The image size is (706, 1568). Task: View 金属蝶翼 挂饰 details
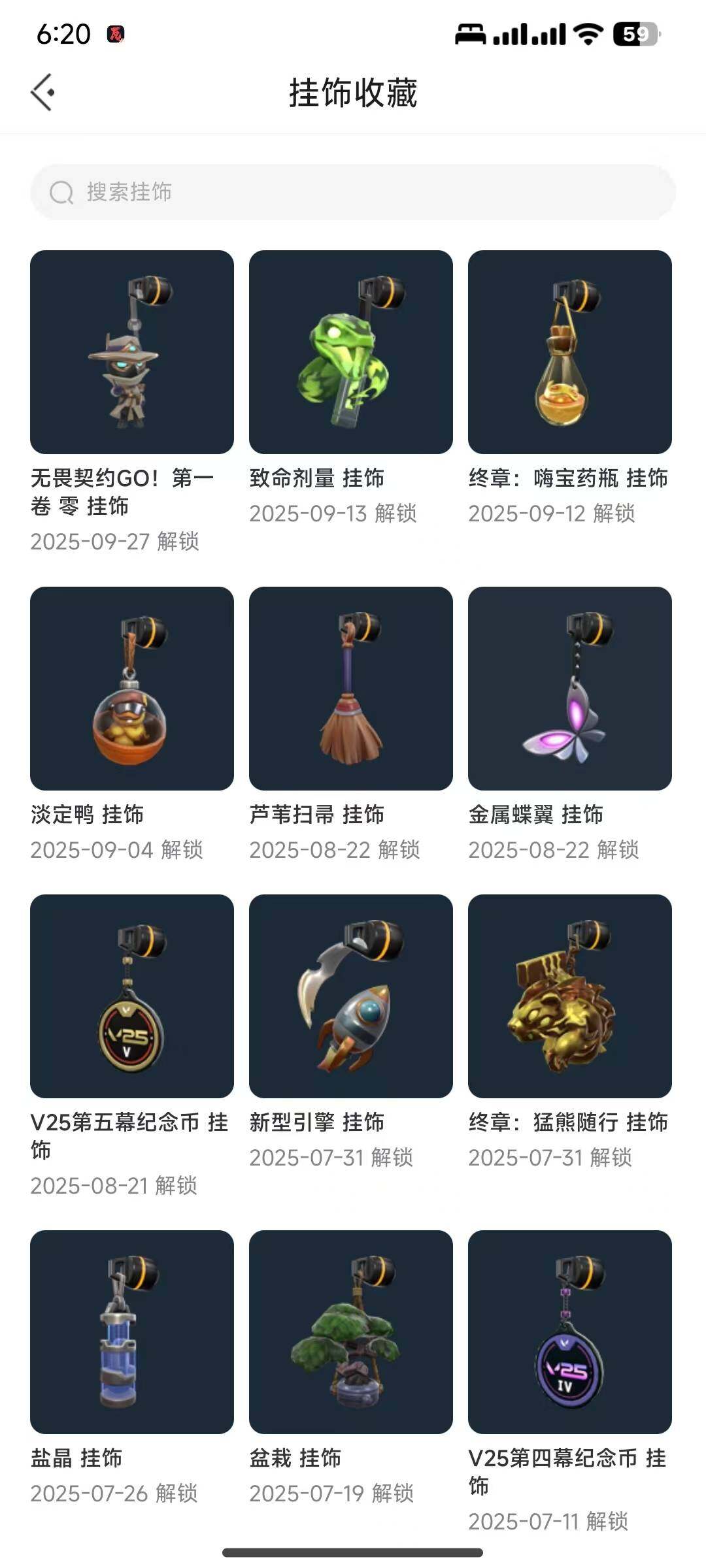tap(570, 689)
